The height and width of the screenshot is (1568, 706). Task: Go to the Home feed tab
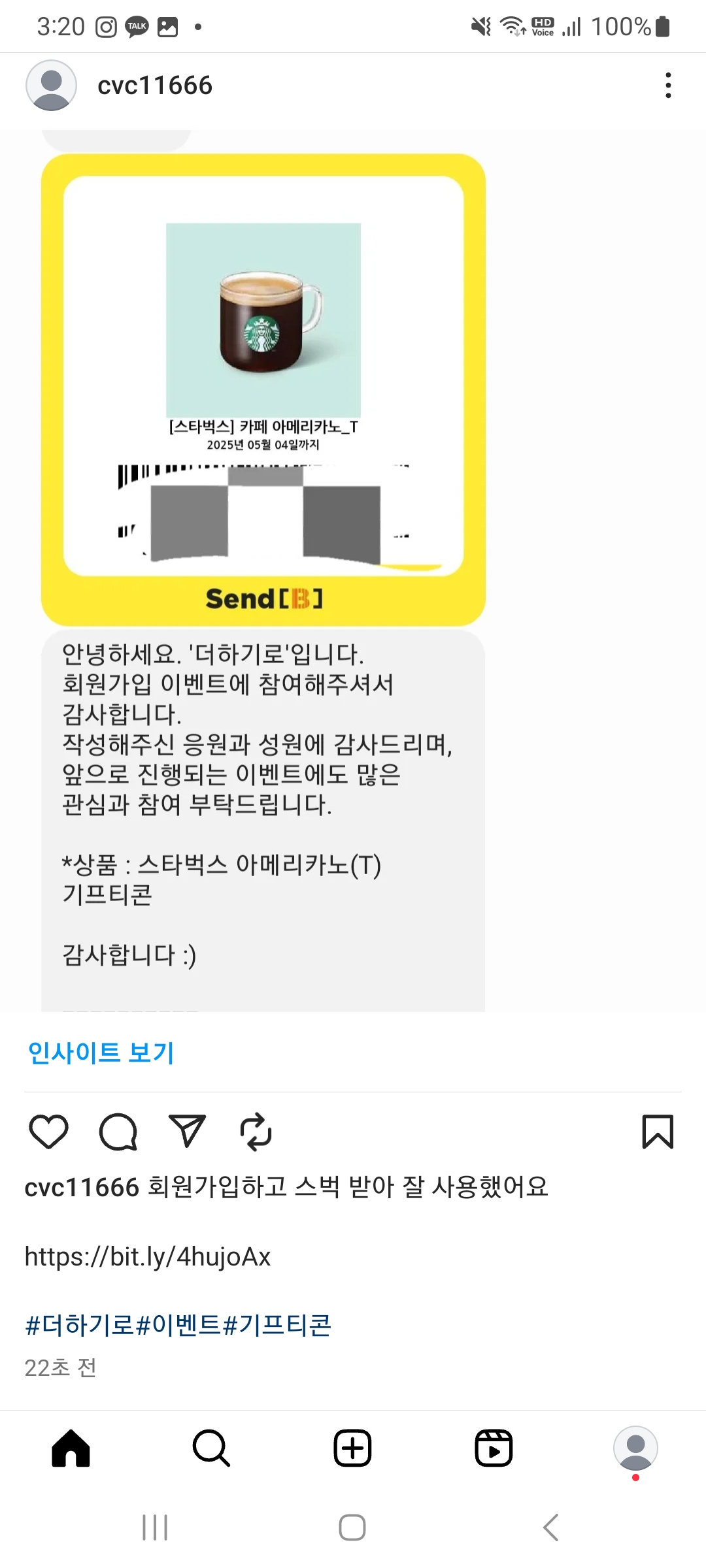pyautogui.click(x=71, y=1448)
